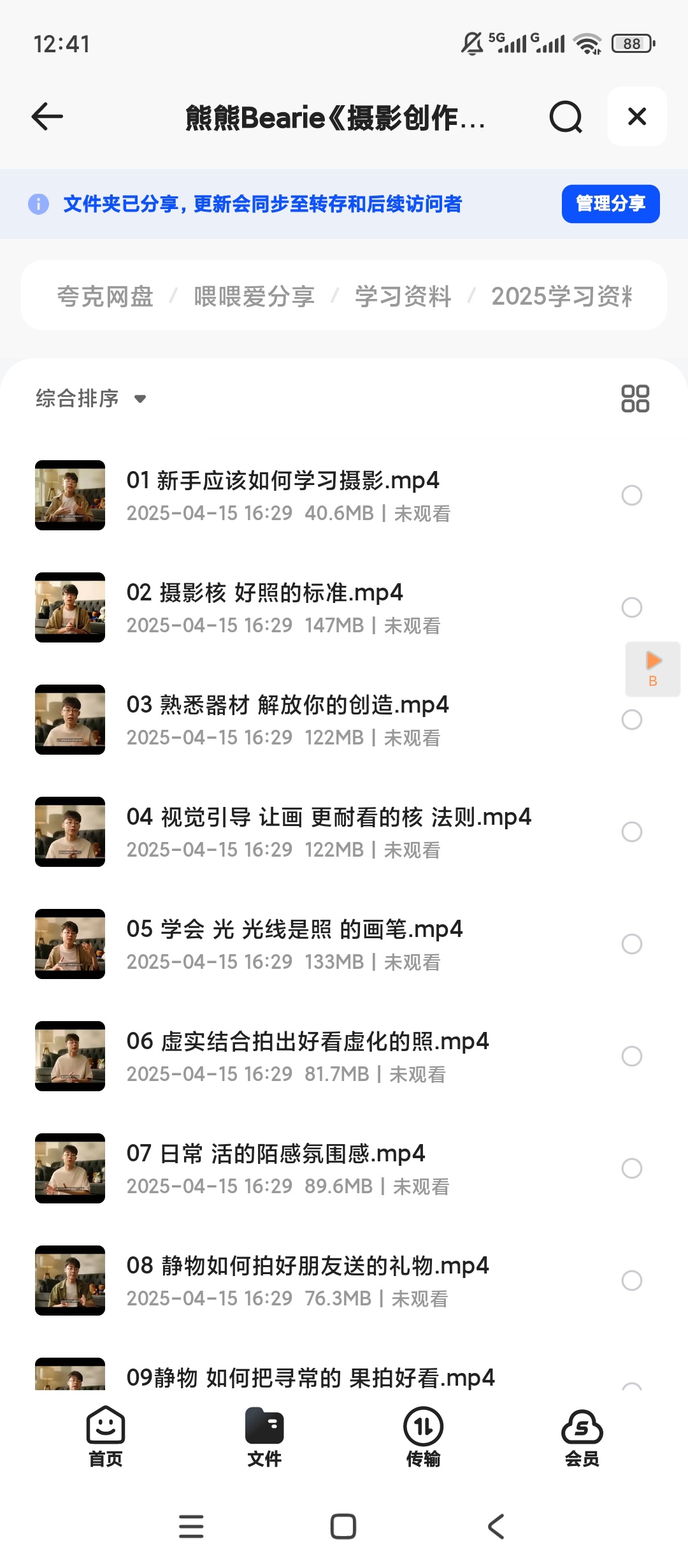Switch to grid view layout
This screenshot has height=1568, width=688.
(635, 399)
